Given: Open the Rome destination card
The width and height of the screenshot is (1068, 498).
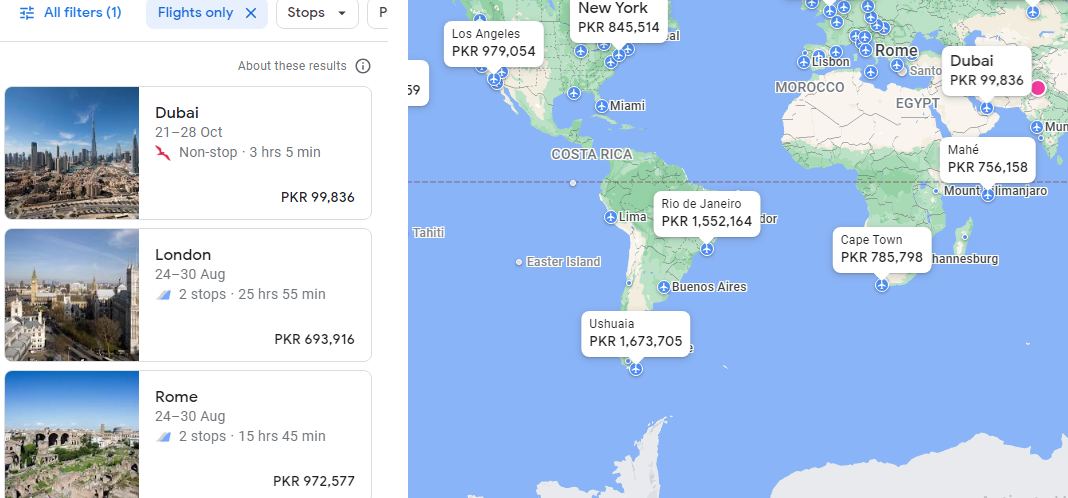Looking at the screenshot, I should pyautogui.click(x=188, y=435).
